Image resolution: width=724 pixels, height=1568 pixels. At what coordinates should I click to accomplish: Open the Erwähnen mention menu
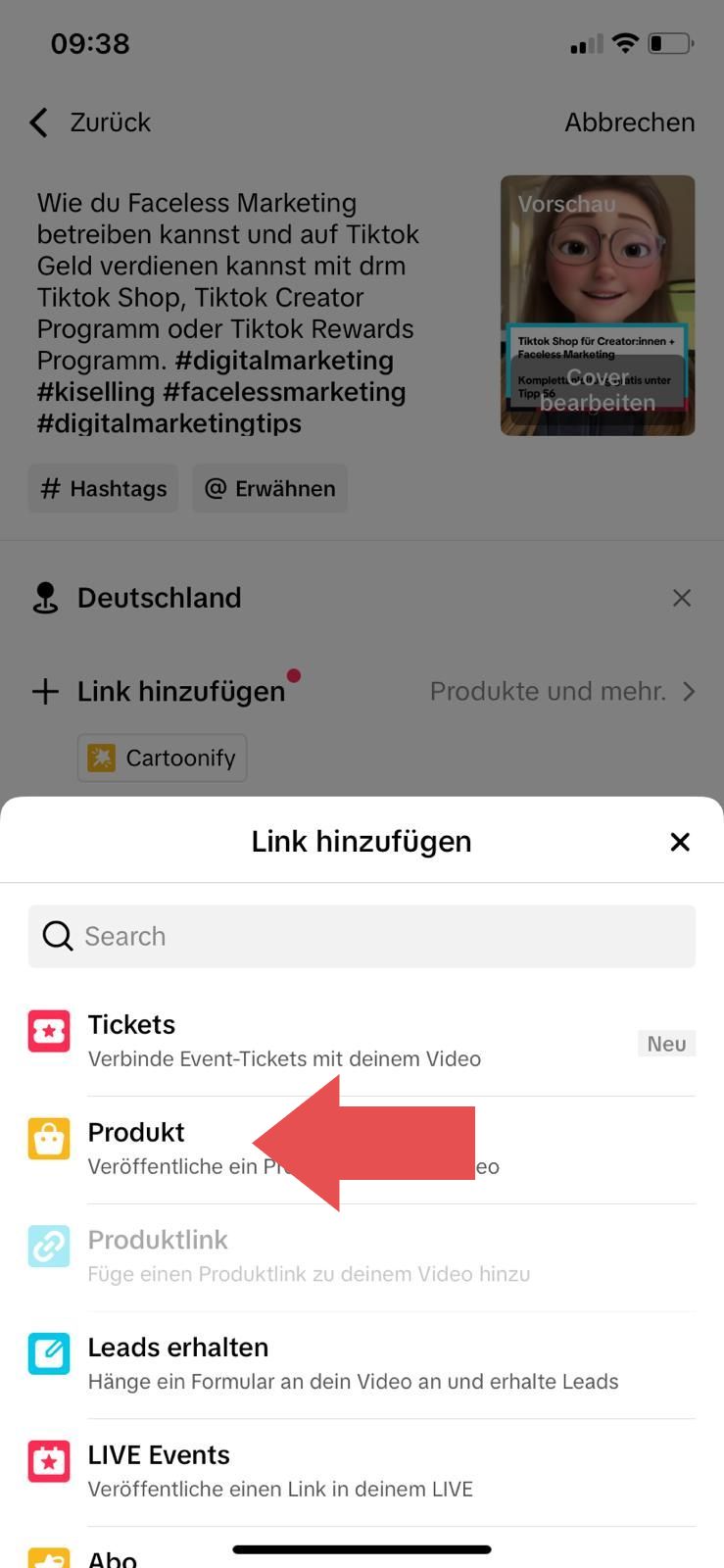(269, 488)
